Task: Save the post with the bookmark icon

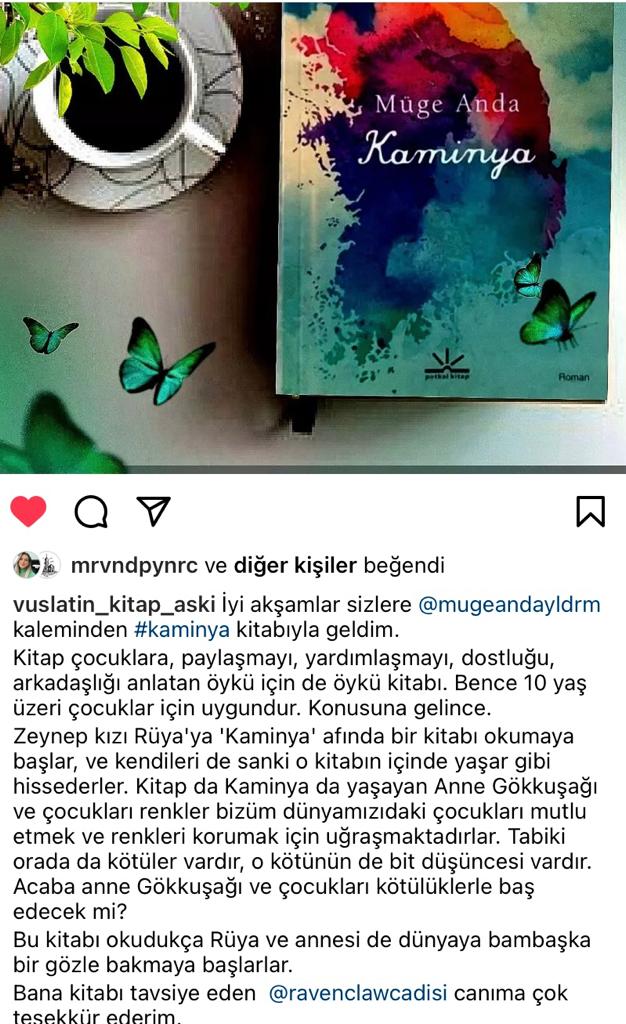Action: pyautogui.click(x=590, y=511)
